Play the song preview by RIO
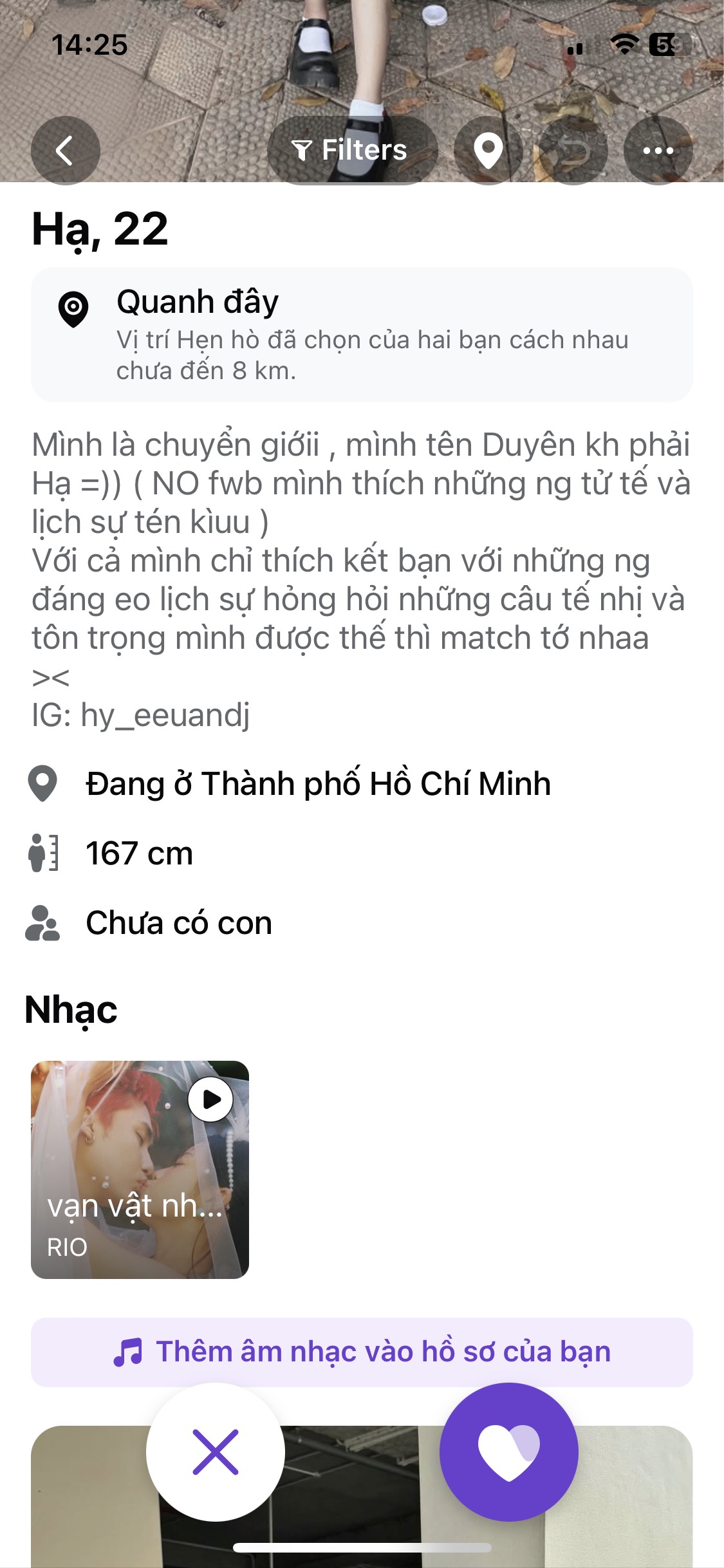This screenshot has width=724, height=1568. (210, 1099)
